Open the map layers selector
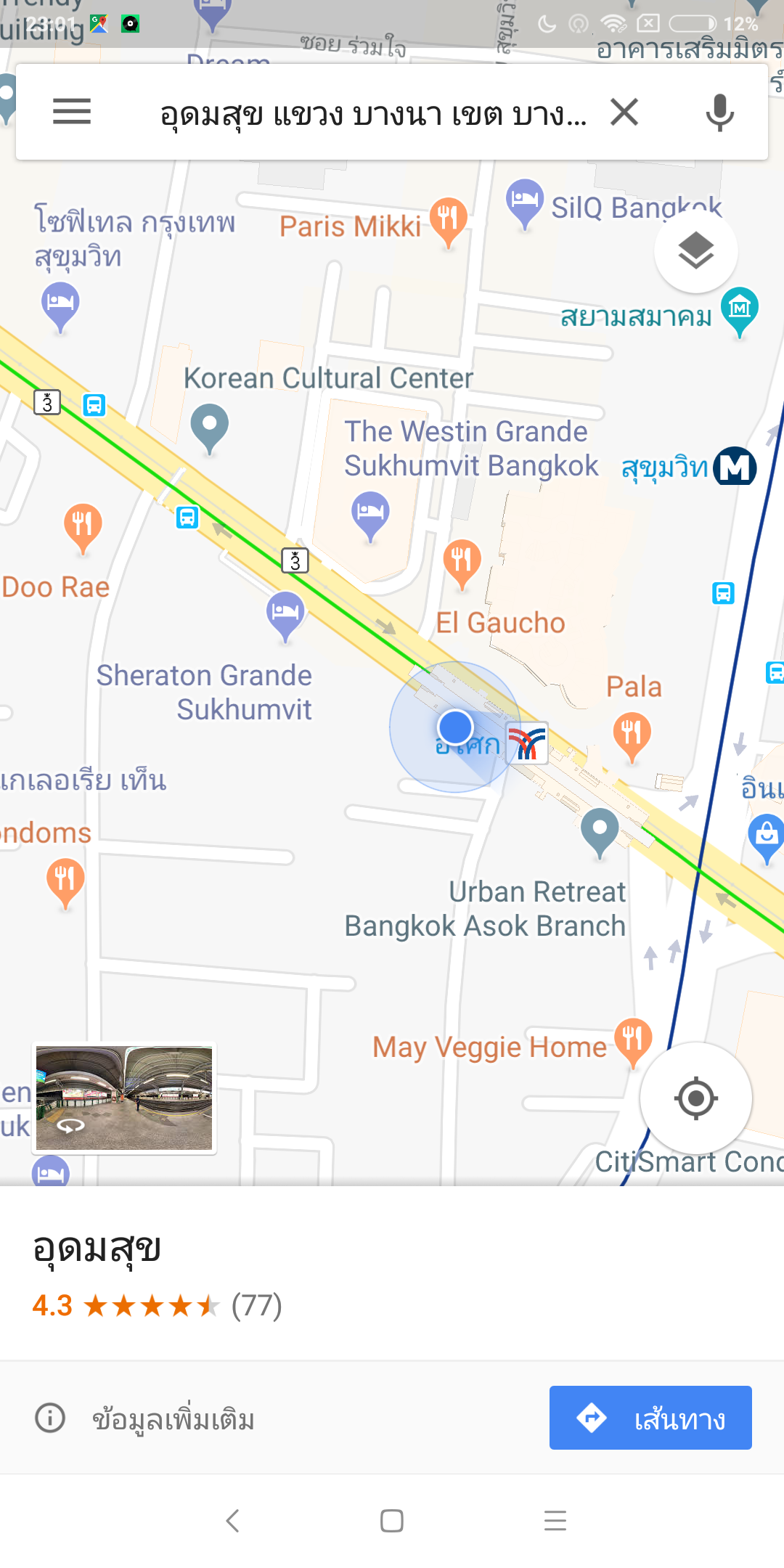Viewport: 784px width, 1568px height. click(x=696, y=251)
